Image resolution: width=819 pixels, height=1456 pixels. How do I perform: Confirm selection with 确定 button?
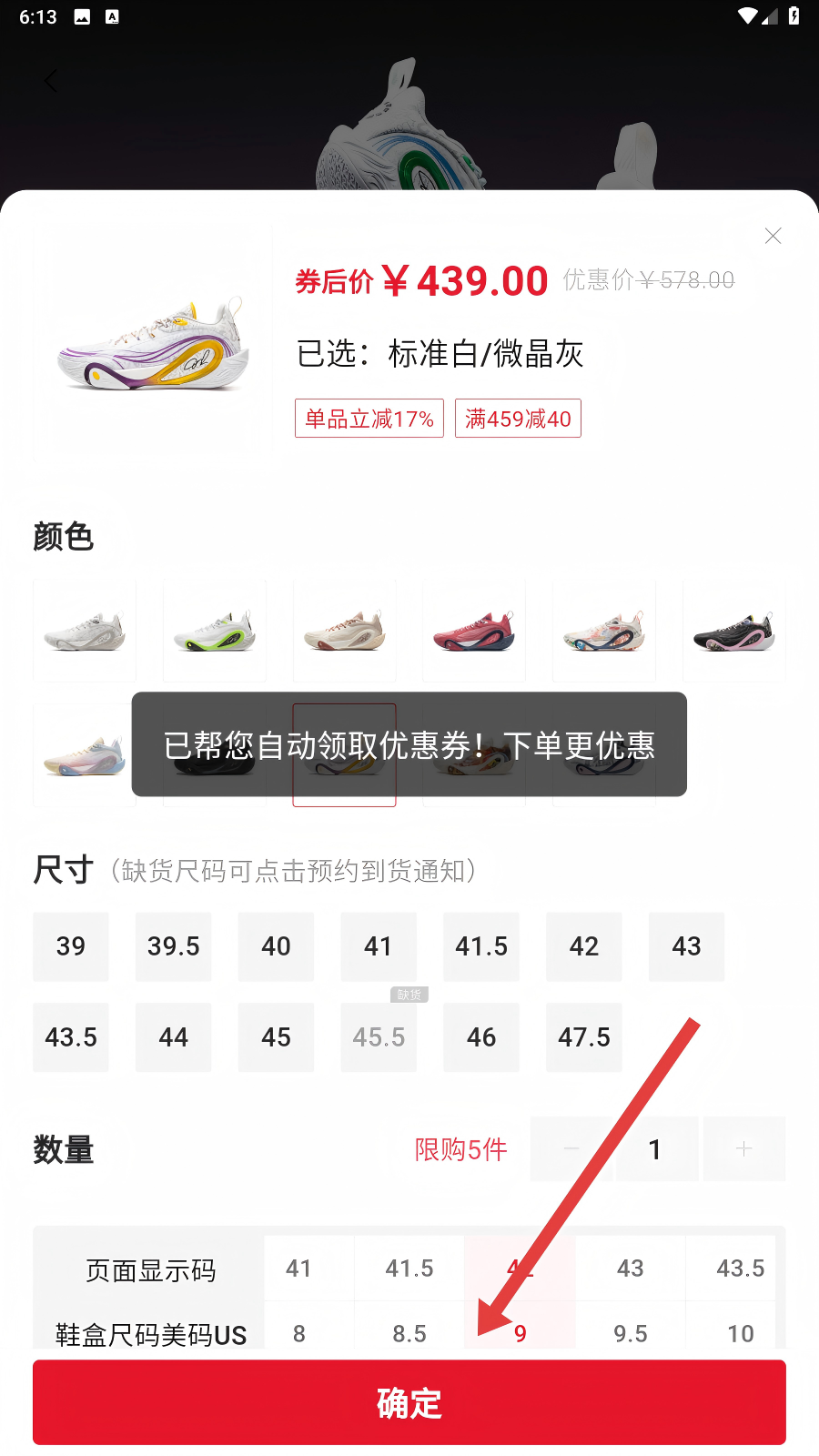pos(409,1402)
